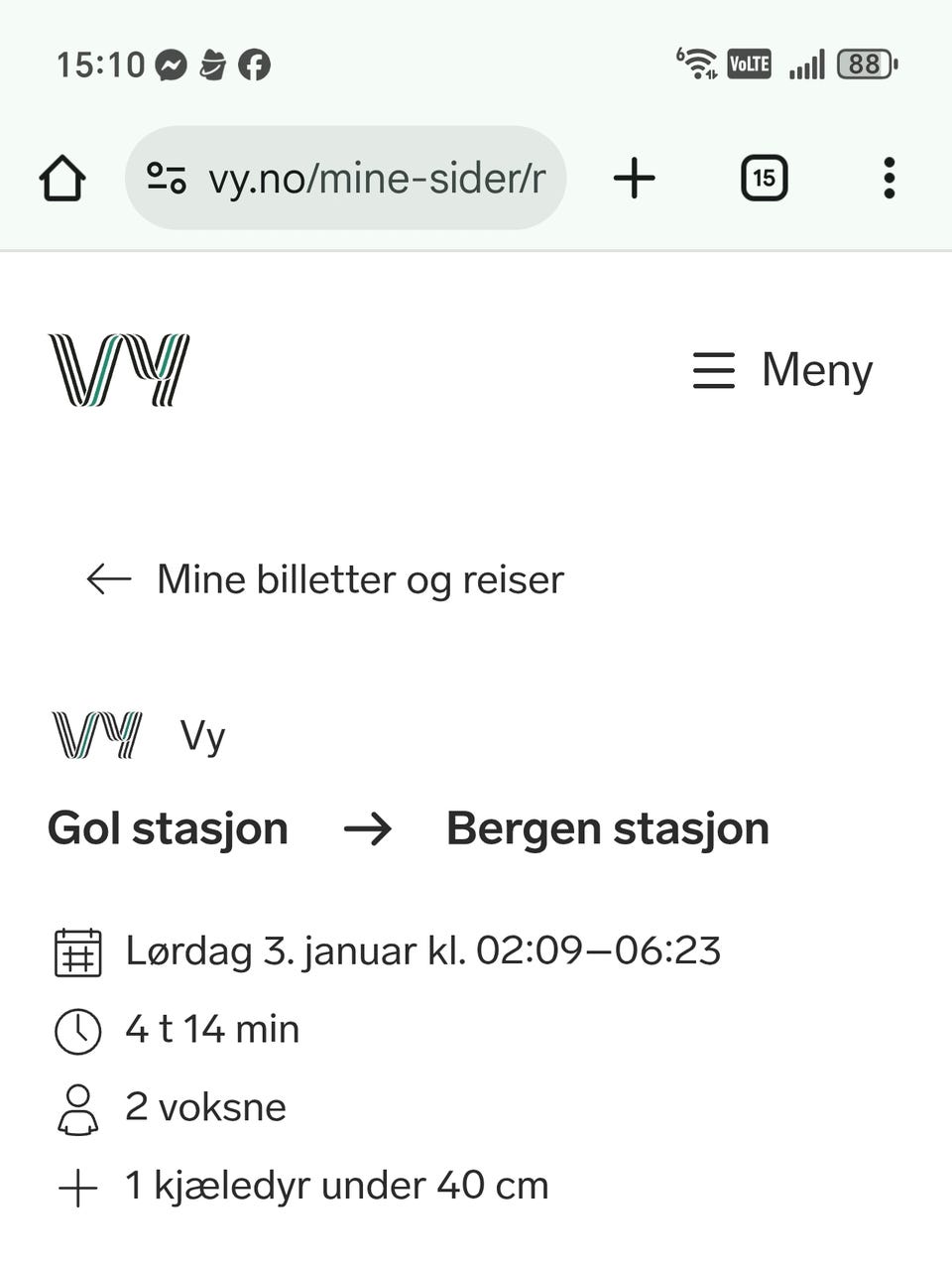Open the browser home icon
The width and height of the screenshot is (952, 1264).
pos(61,178)
